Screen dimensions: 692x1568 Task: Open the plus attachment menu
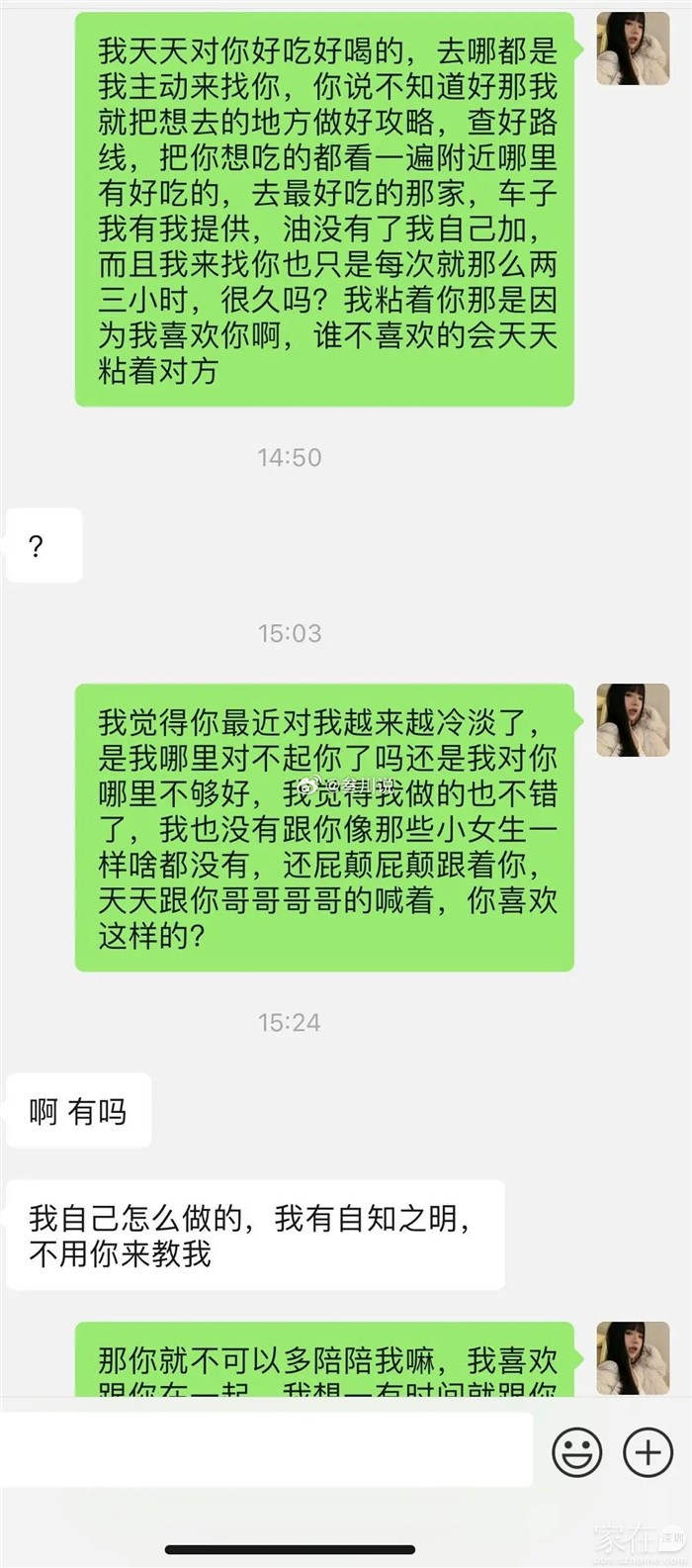(x=648, y=1451)
